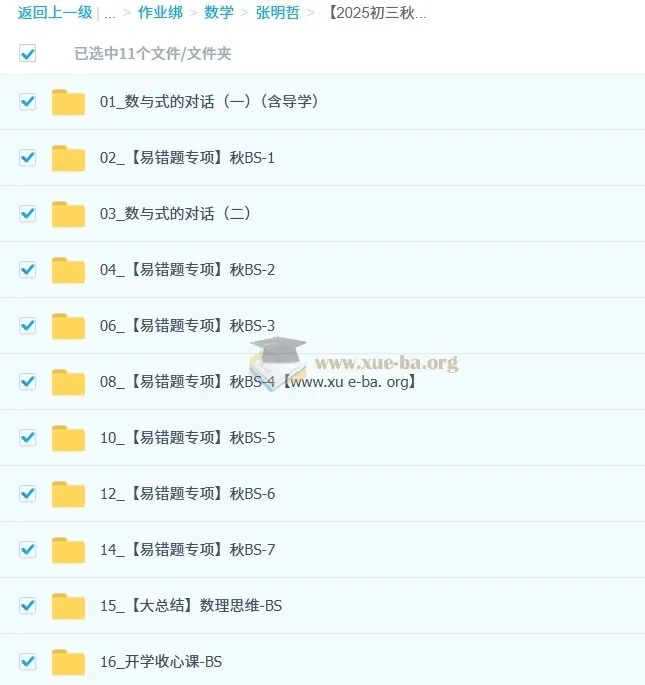Open the 作业绑 breadcrumb folder
Image resolution: width=645 pixels, height=685 pixels.
160,13
